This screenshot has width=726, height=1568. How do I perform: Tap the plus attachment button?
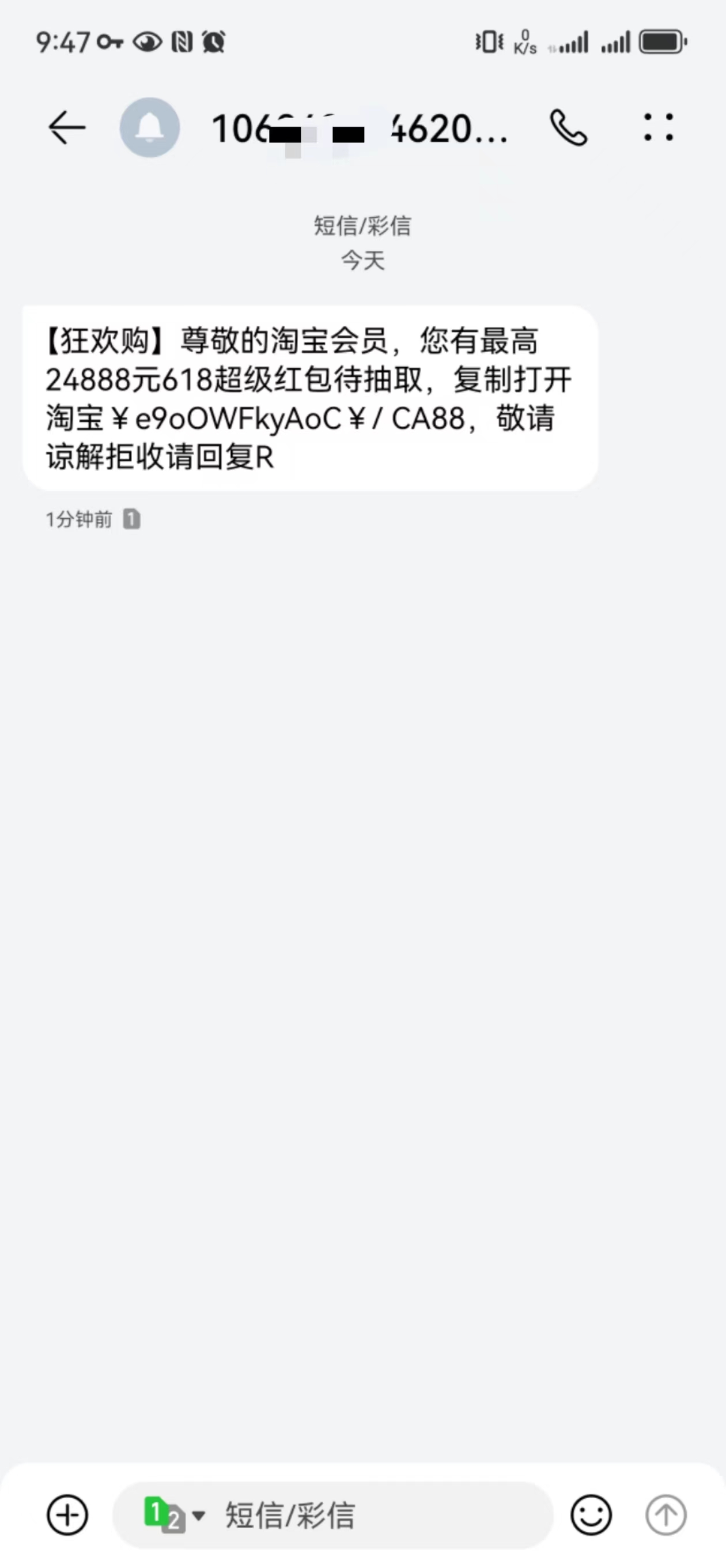pos(67,1515)
